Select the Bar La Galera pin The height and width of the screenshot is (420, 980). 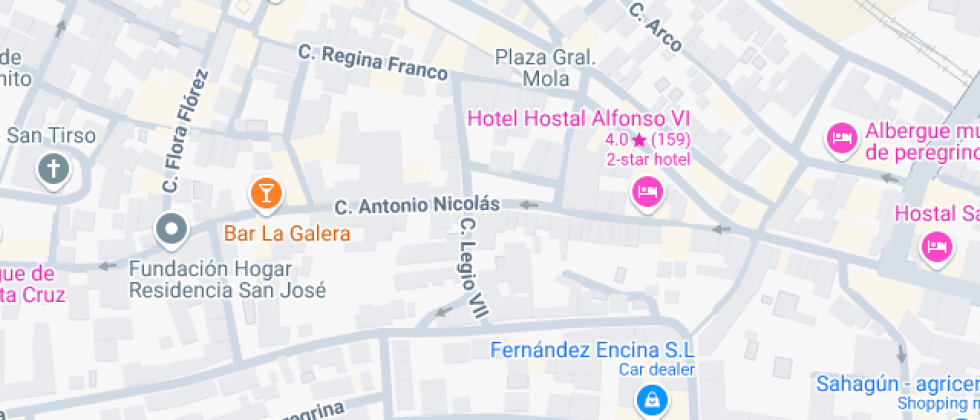pos(265,193)
